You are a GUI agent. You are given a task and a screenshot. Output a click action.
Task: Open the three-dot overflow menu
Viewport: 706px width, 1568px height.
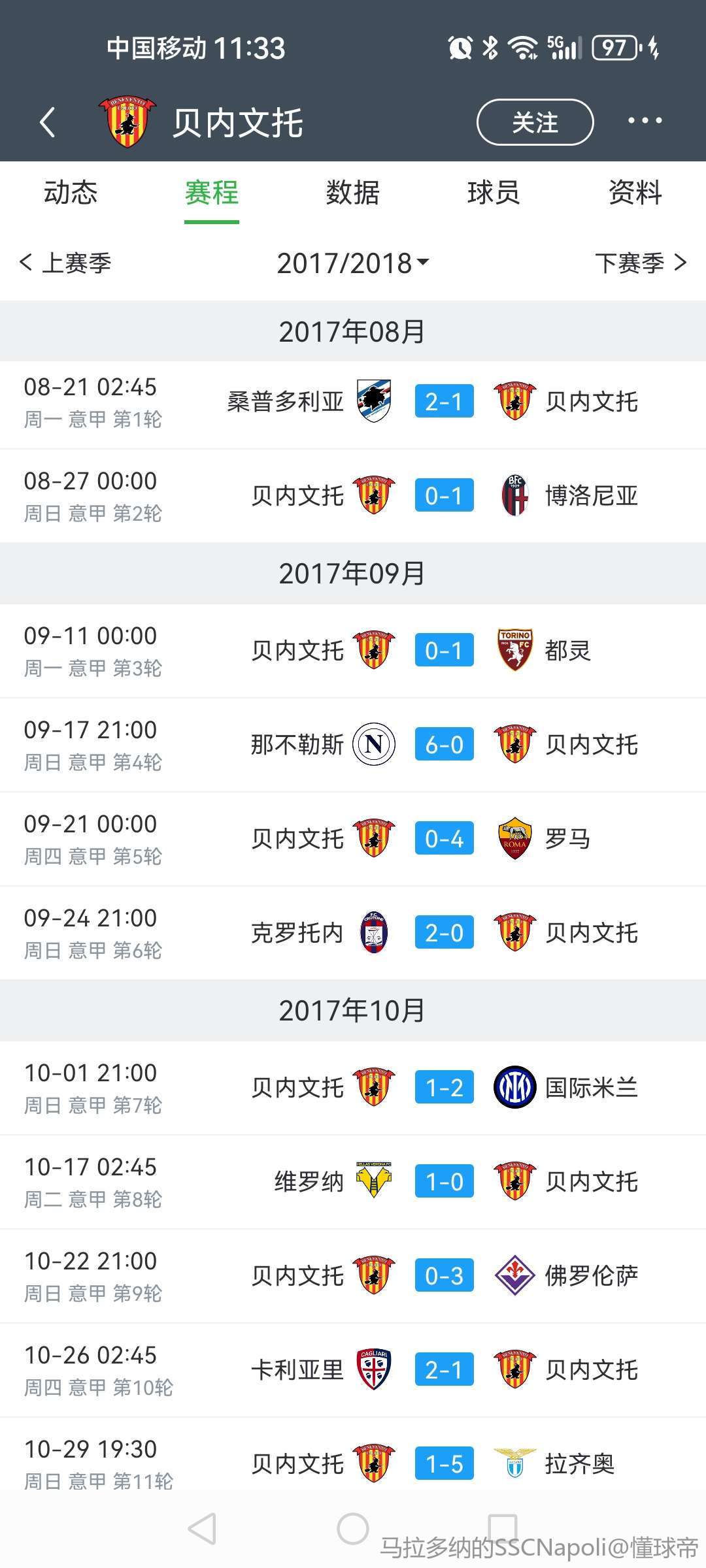click(645, 121)
